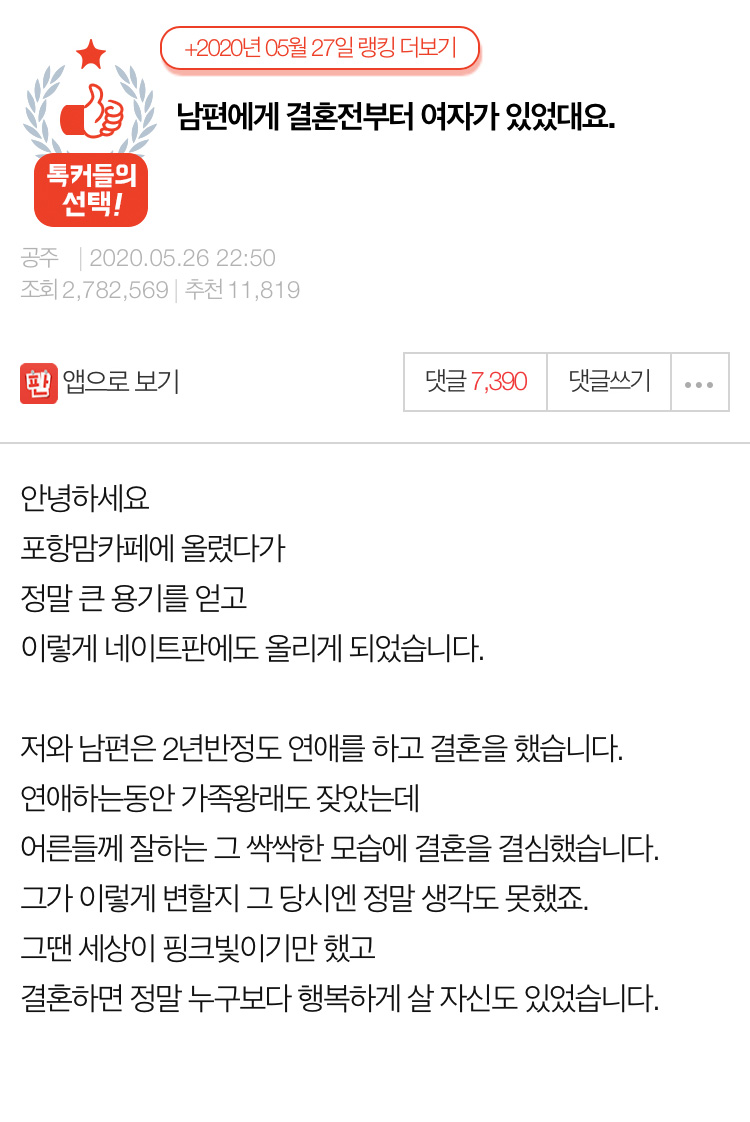Screen dimensions: 750x1122
Task: View the 댓글 7,390 comments
Action: [475, 382]
